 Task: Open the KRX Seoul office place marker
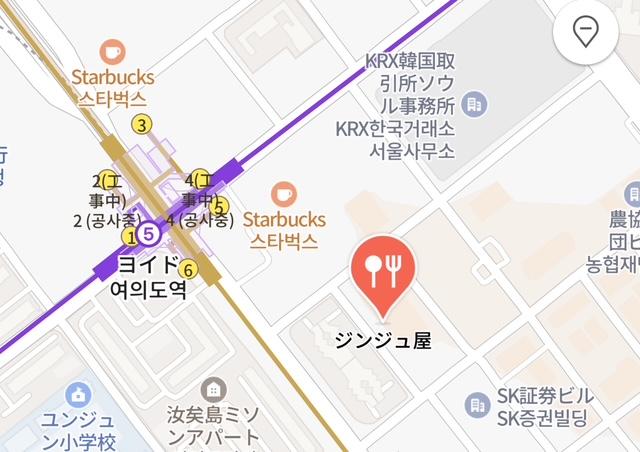point(475,104)
